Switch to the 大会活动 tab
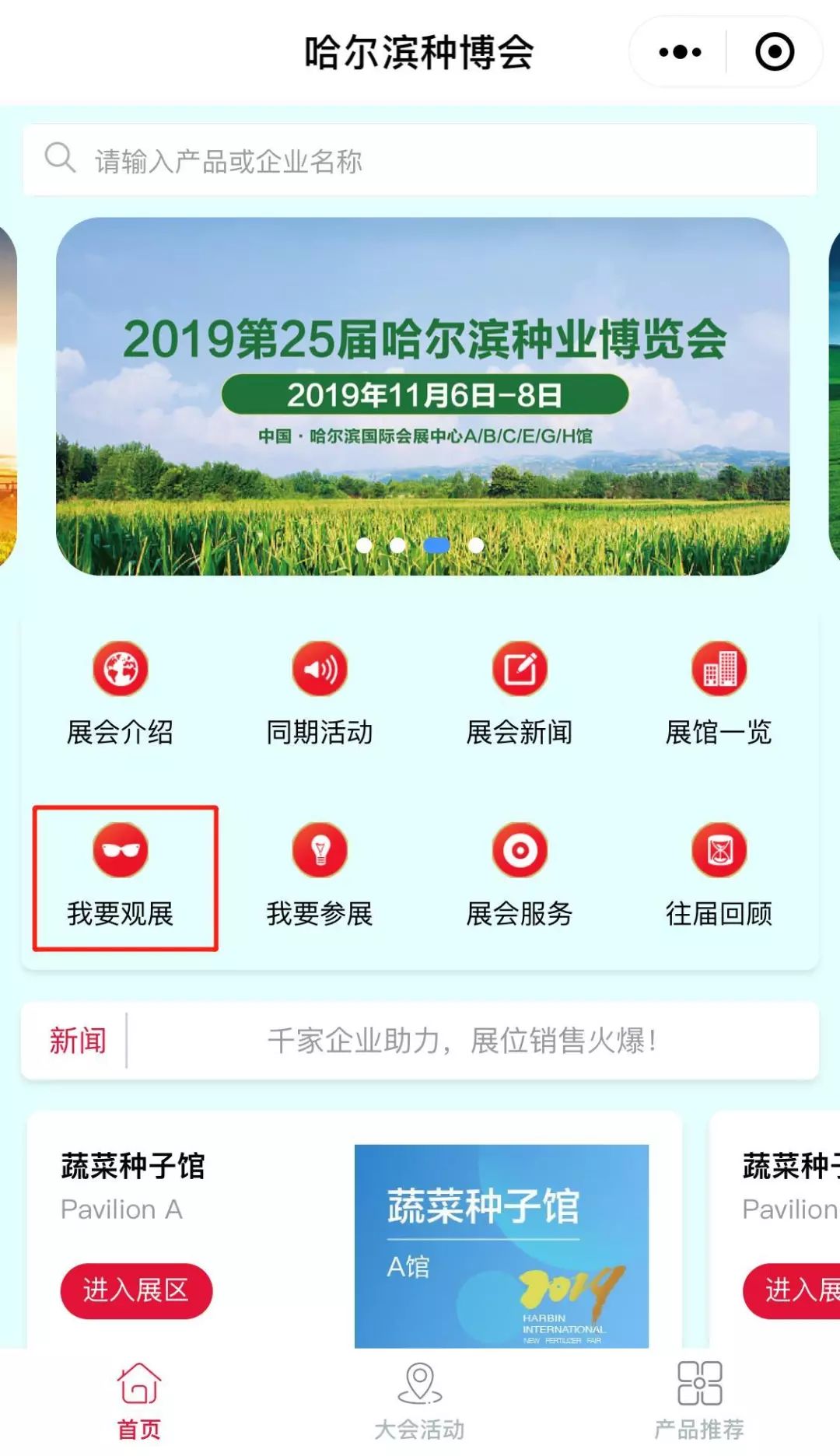Image resolution: width=840 pixels, height=1456 pixels. [x=420, y=1402]
